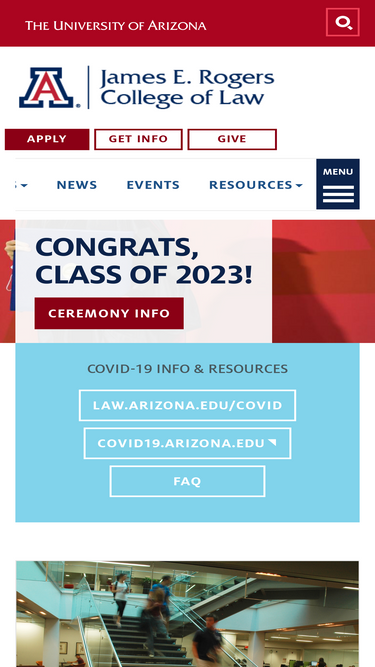375x667 pixels.
Task: View Ceremony Info for Class of 2023
Action: pos(109,314)
